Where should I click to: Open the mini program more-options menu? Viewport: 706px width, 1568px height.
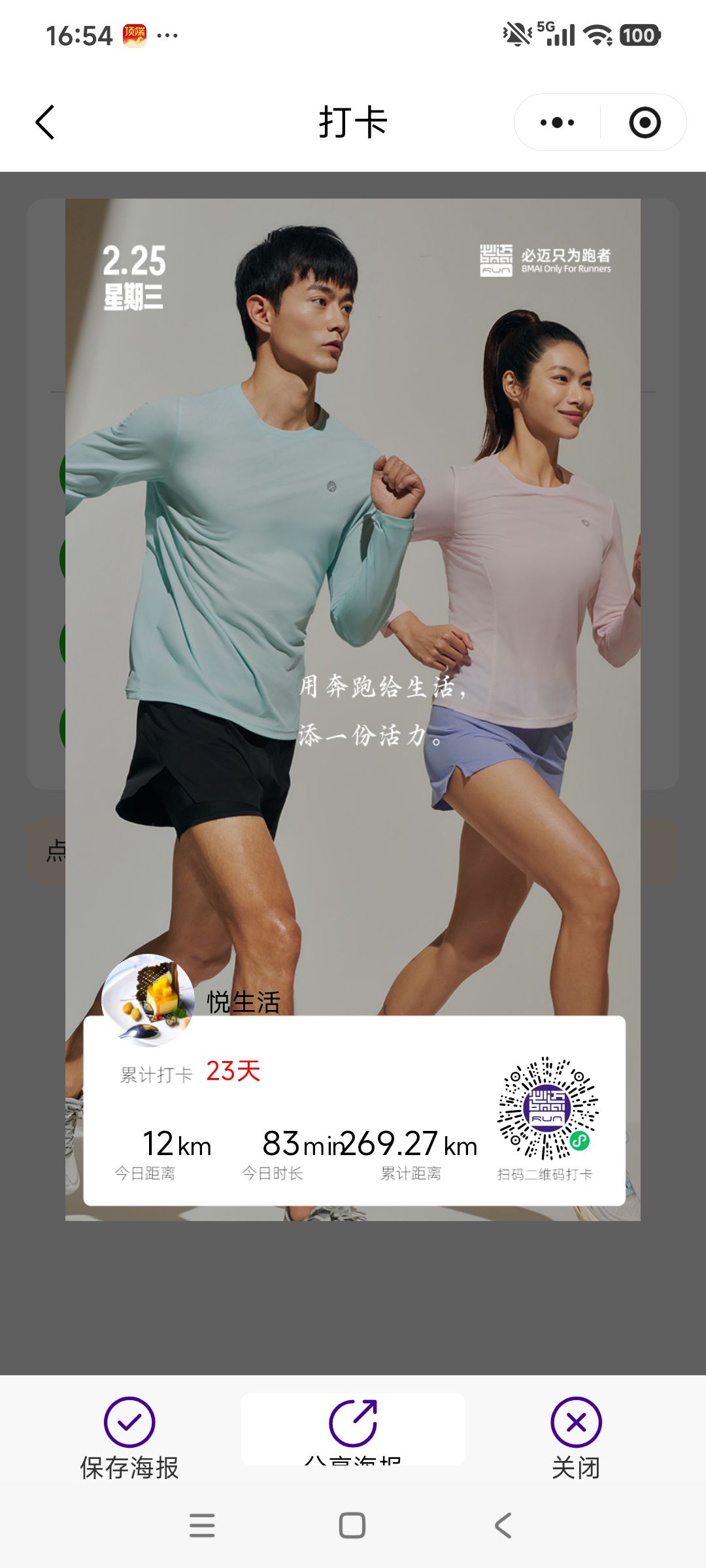click(x=558, y=123)
